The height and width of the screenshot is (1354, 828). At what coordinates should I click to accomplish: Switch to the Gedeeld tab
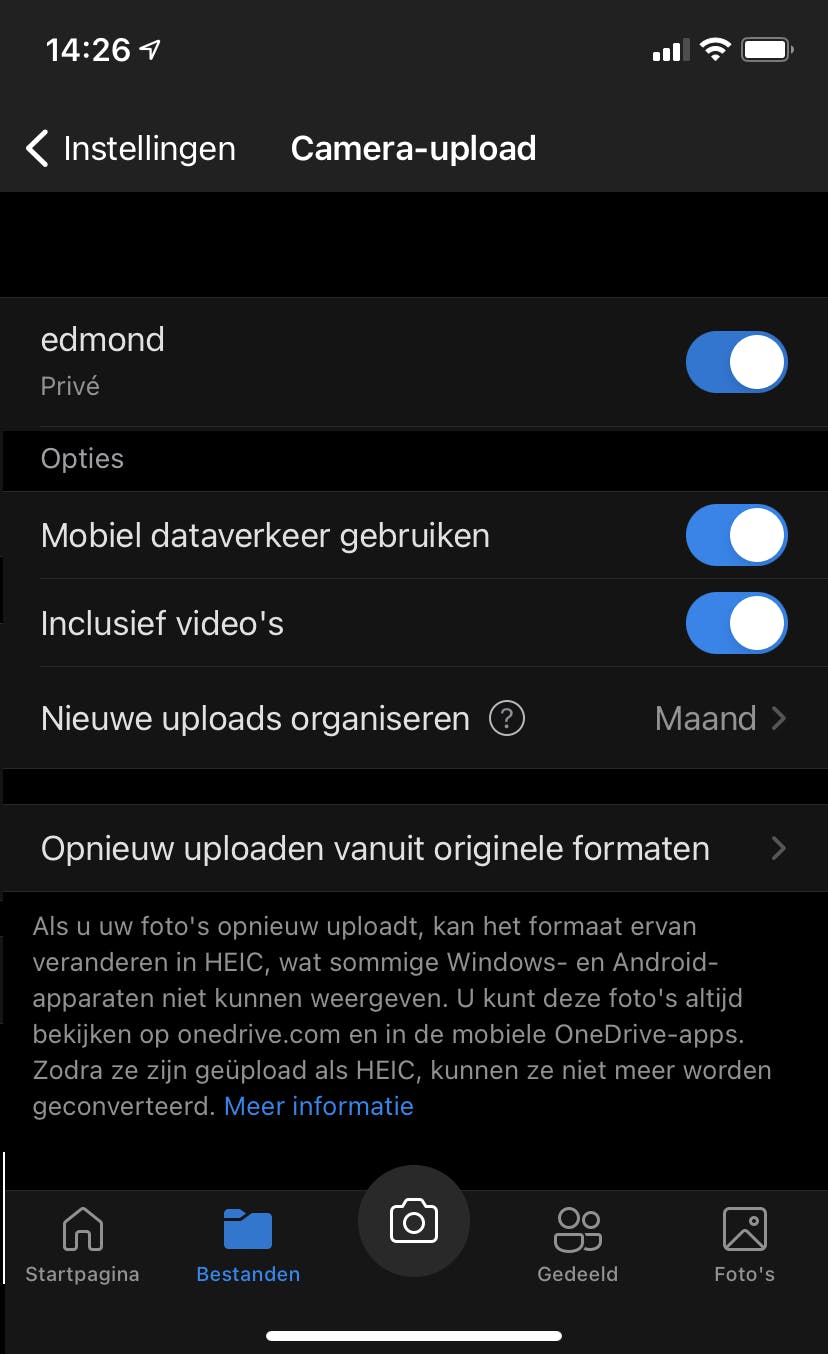coord(578,1245)
